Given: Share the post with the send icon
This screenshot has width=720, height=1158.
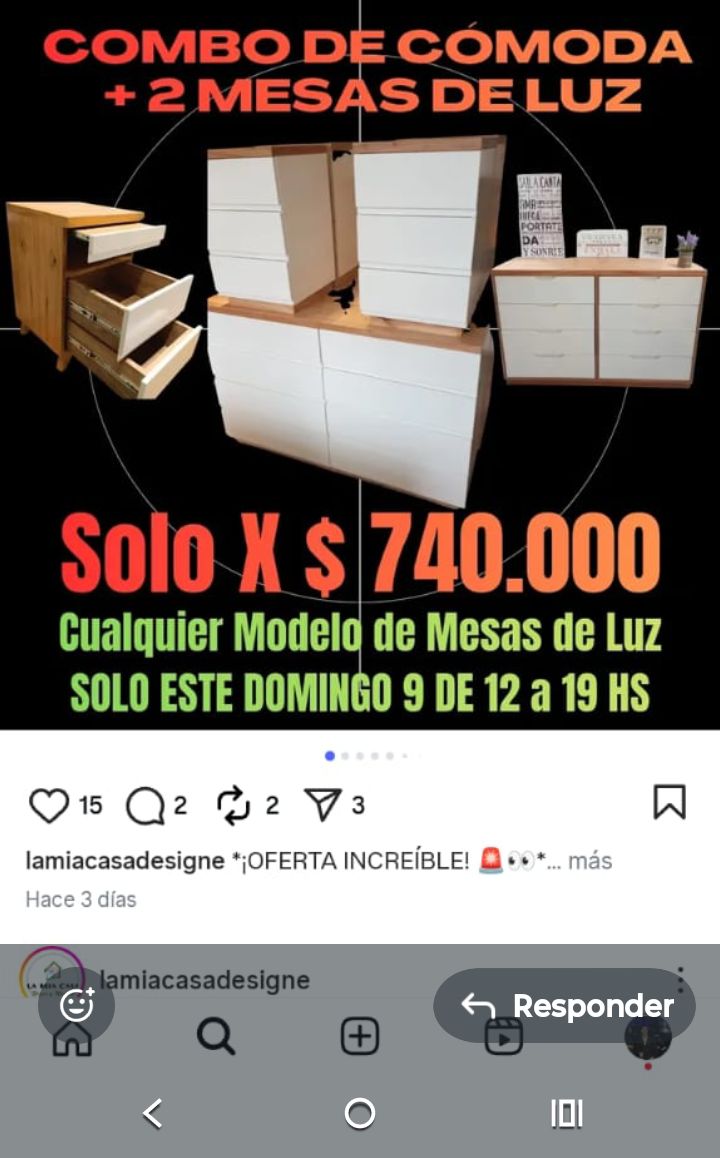Looking at the screenshot, I should [x=323, y=805].
